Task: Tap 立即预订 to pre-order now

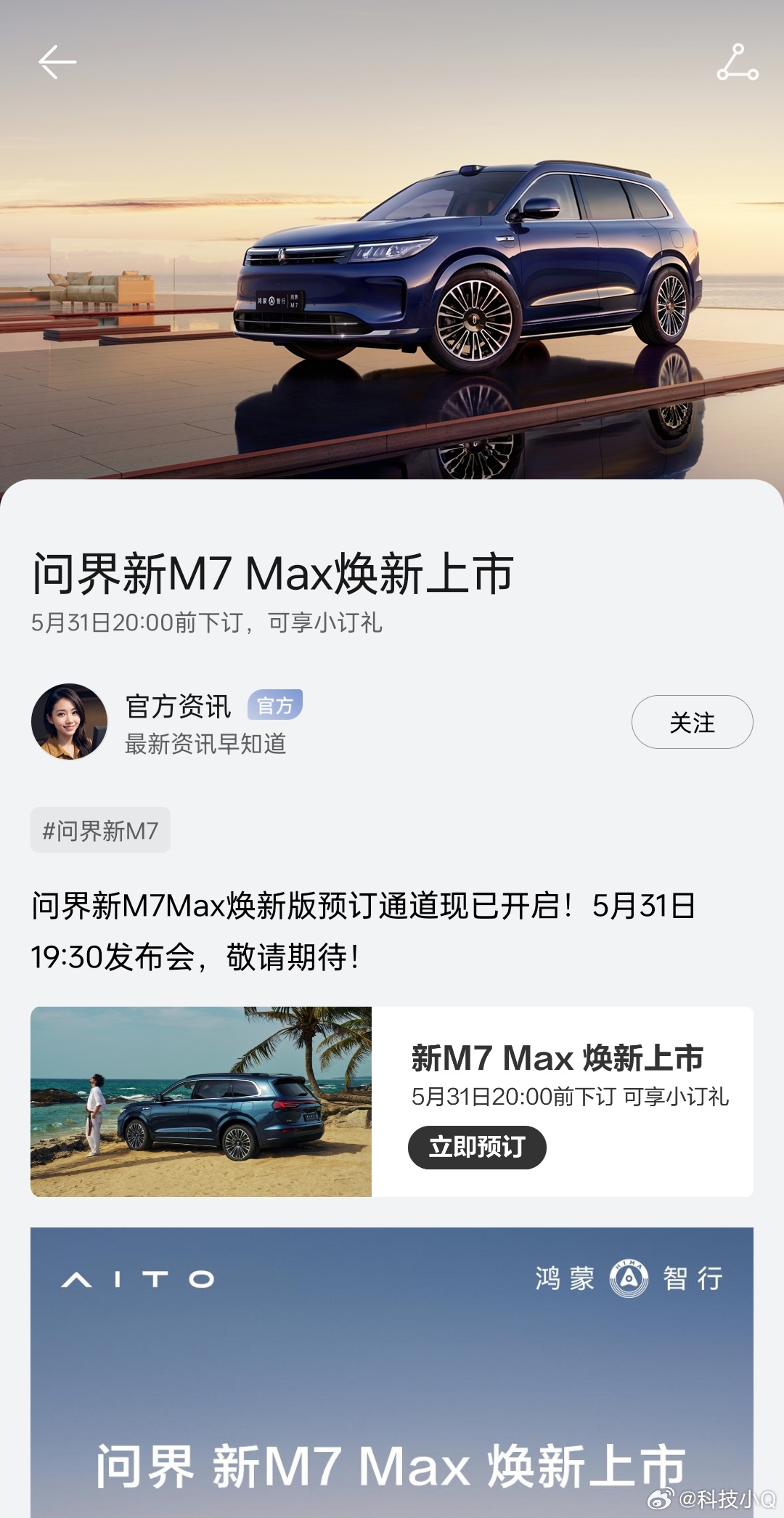Action: point(477,1147)
